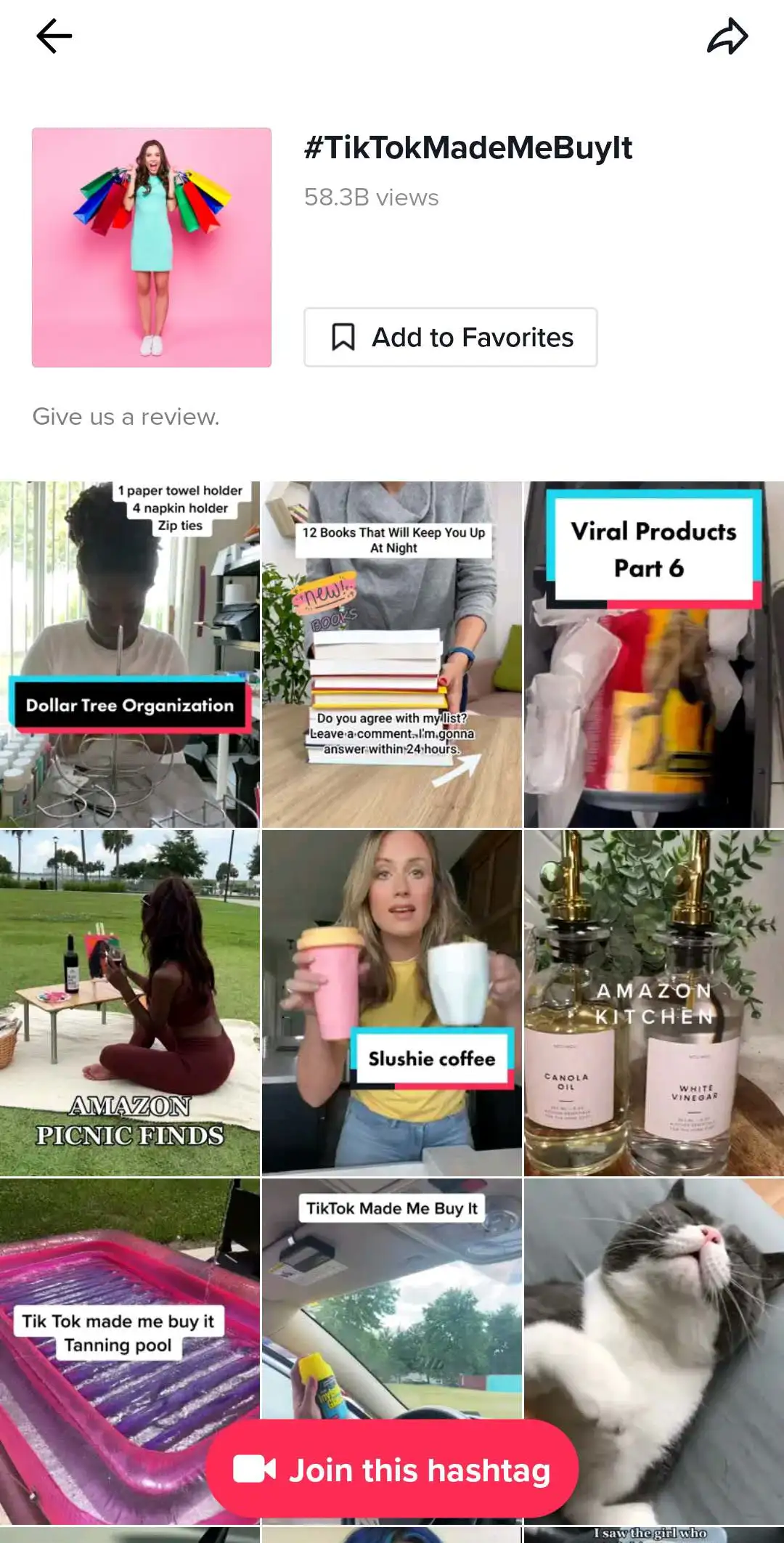The height and width of the screenshot is (1543, 784).
Task: Open the Amazon Picnic Finds video
Action: click(x=129, y=1002)
